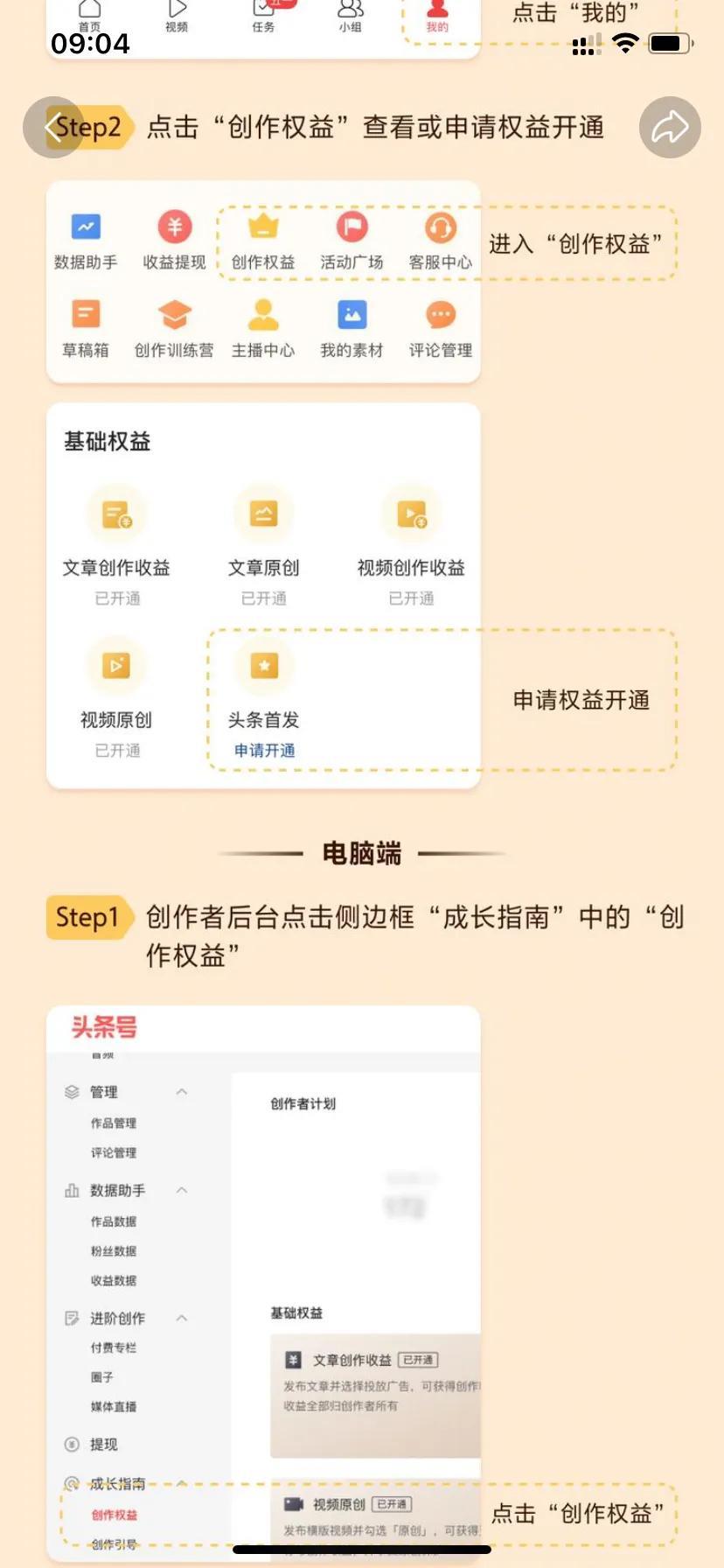Go back using the top-left arrow
Viewport: 724px width, 1568px height.
[x=53, y=128]
